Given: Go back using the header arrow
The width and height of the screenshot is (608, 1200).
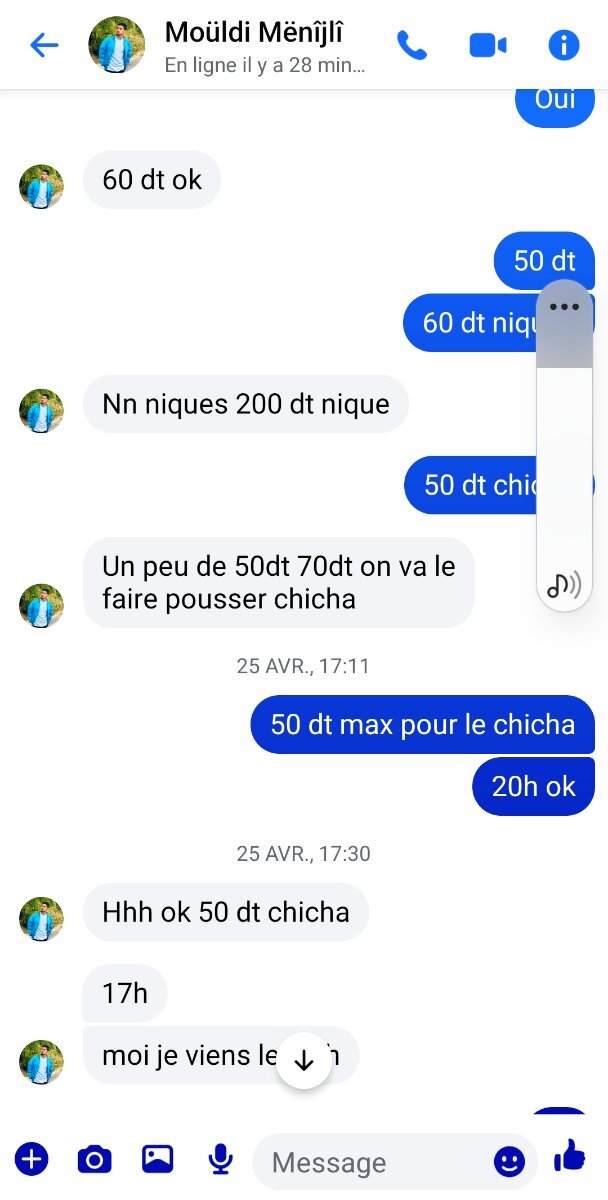Looking at the screenshot, I should tap(44, 45).
